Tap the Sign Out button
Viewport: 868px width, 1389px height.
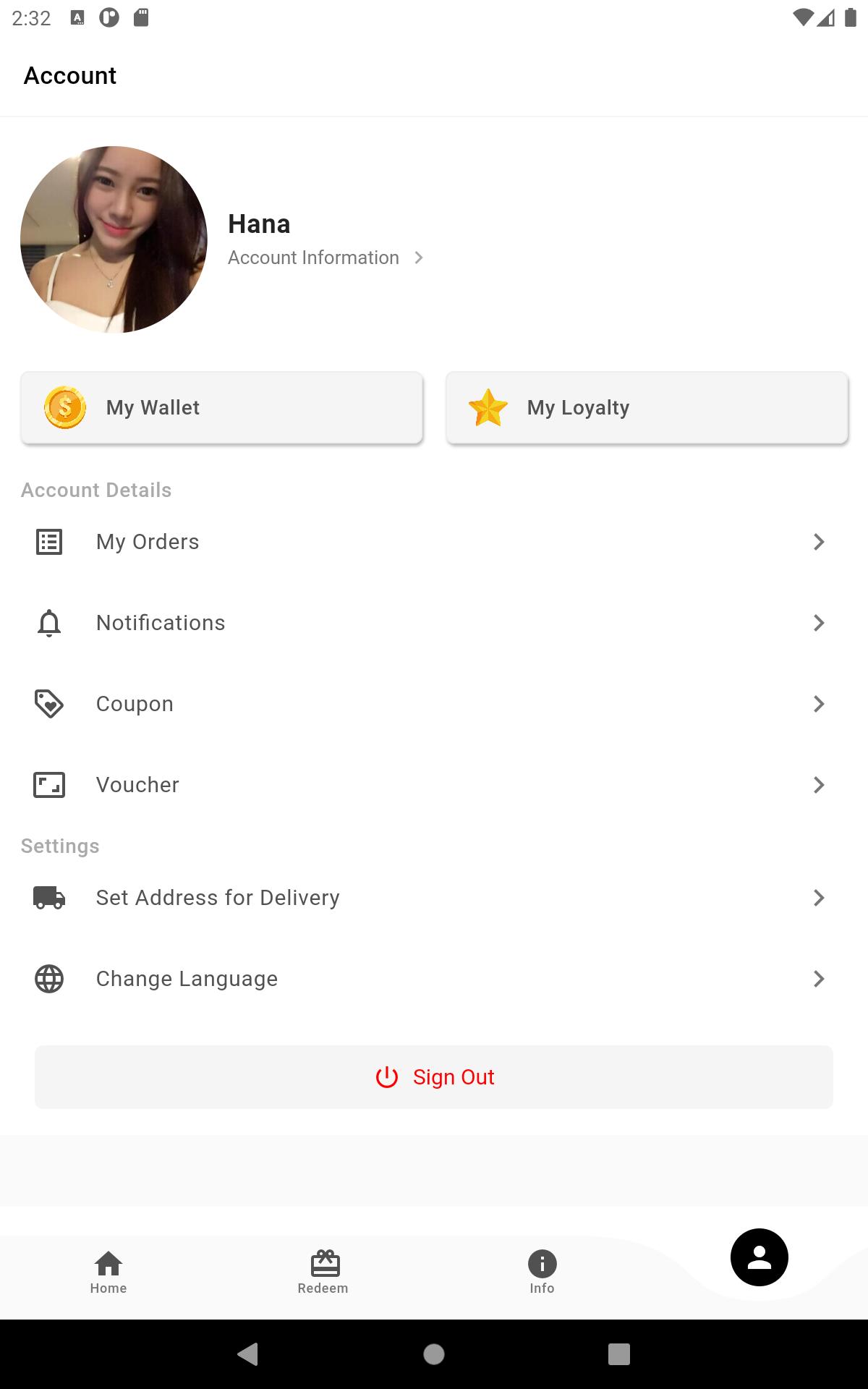434,1077
